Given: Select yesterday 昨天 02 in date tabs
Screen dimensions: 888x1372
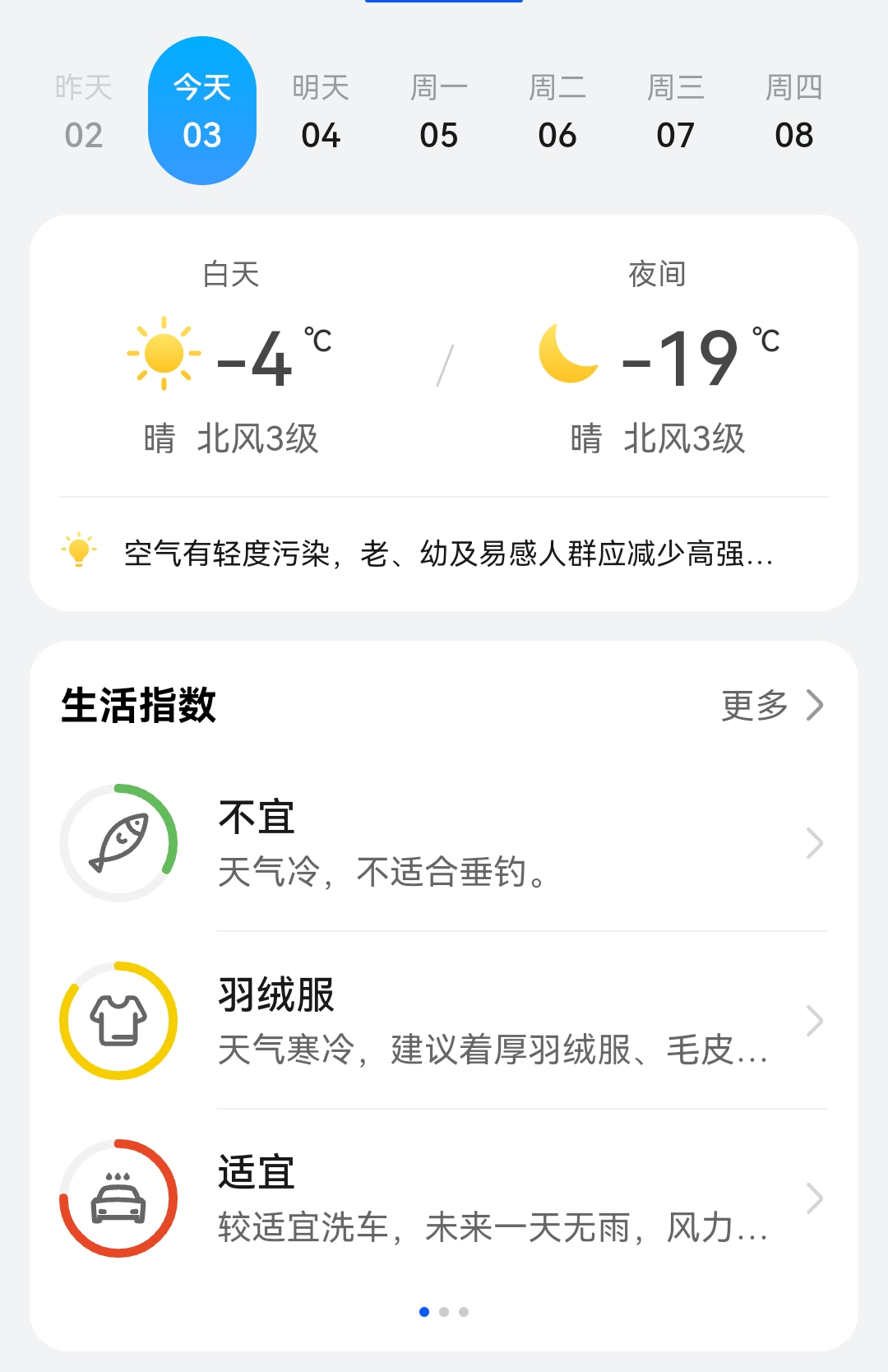Looking at the screenshot, I should point(84,111).
